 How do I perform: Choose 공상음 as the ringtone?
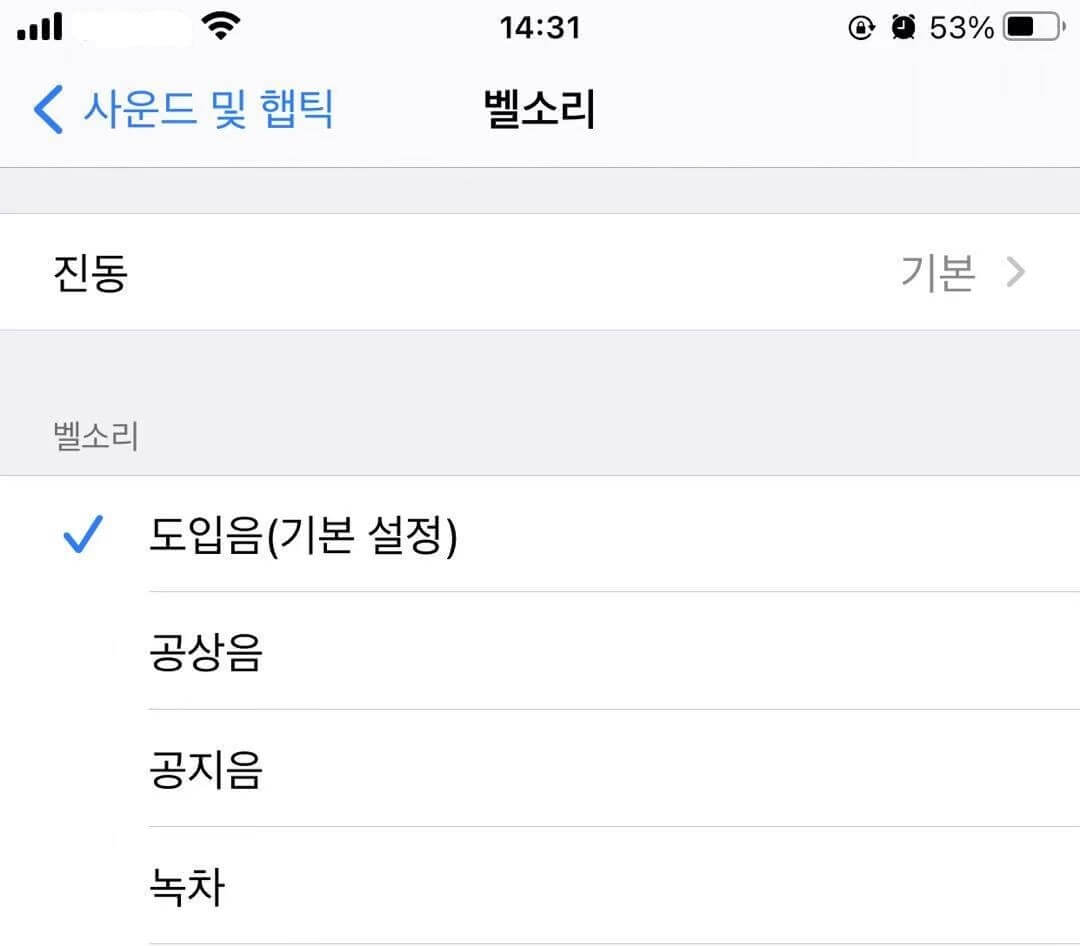click(207, 653)
